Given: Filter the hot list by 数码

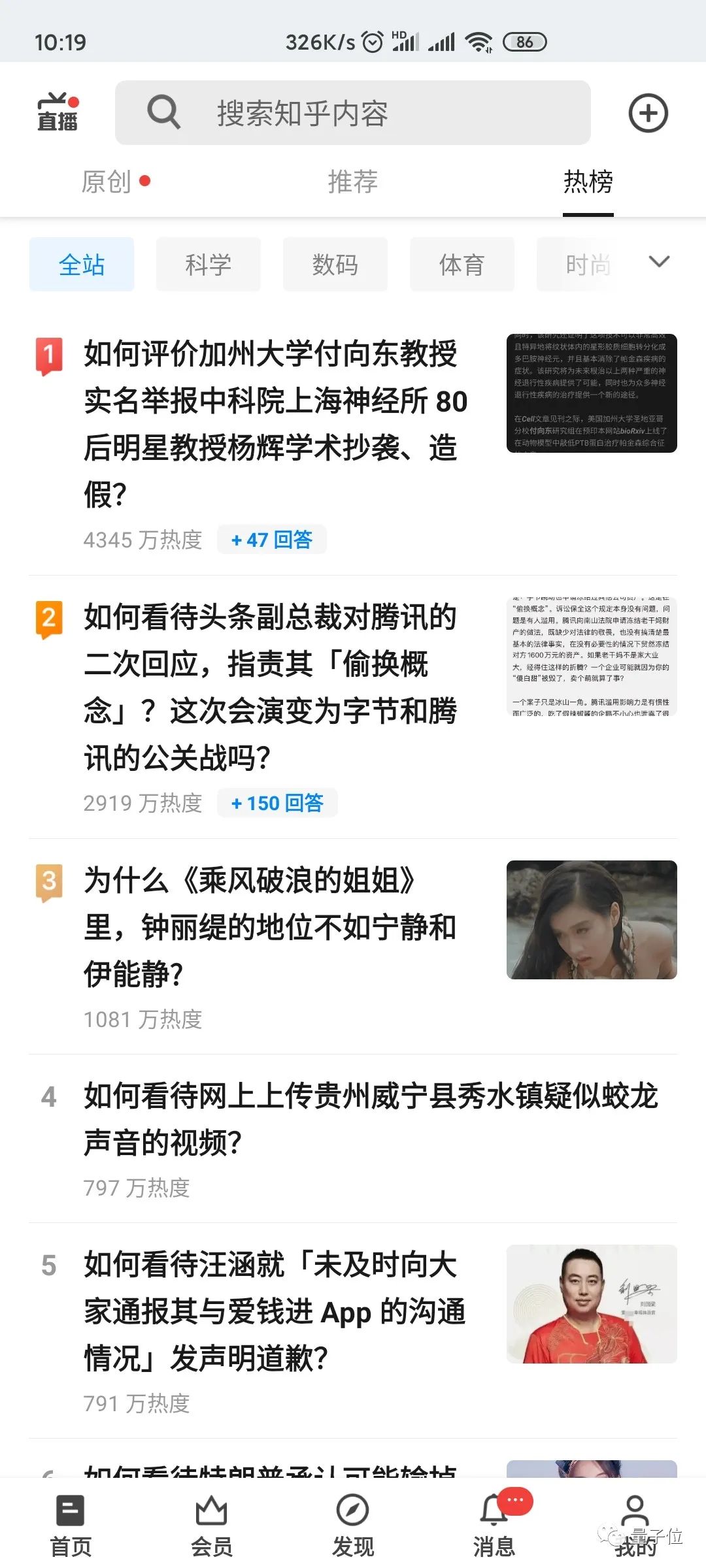Looking at the screenshot, I should [x=335, y=265].
